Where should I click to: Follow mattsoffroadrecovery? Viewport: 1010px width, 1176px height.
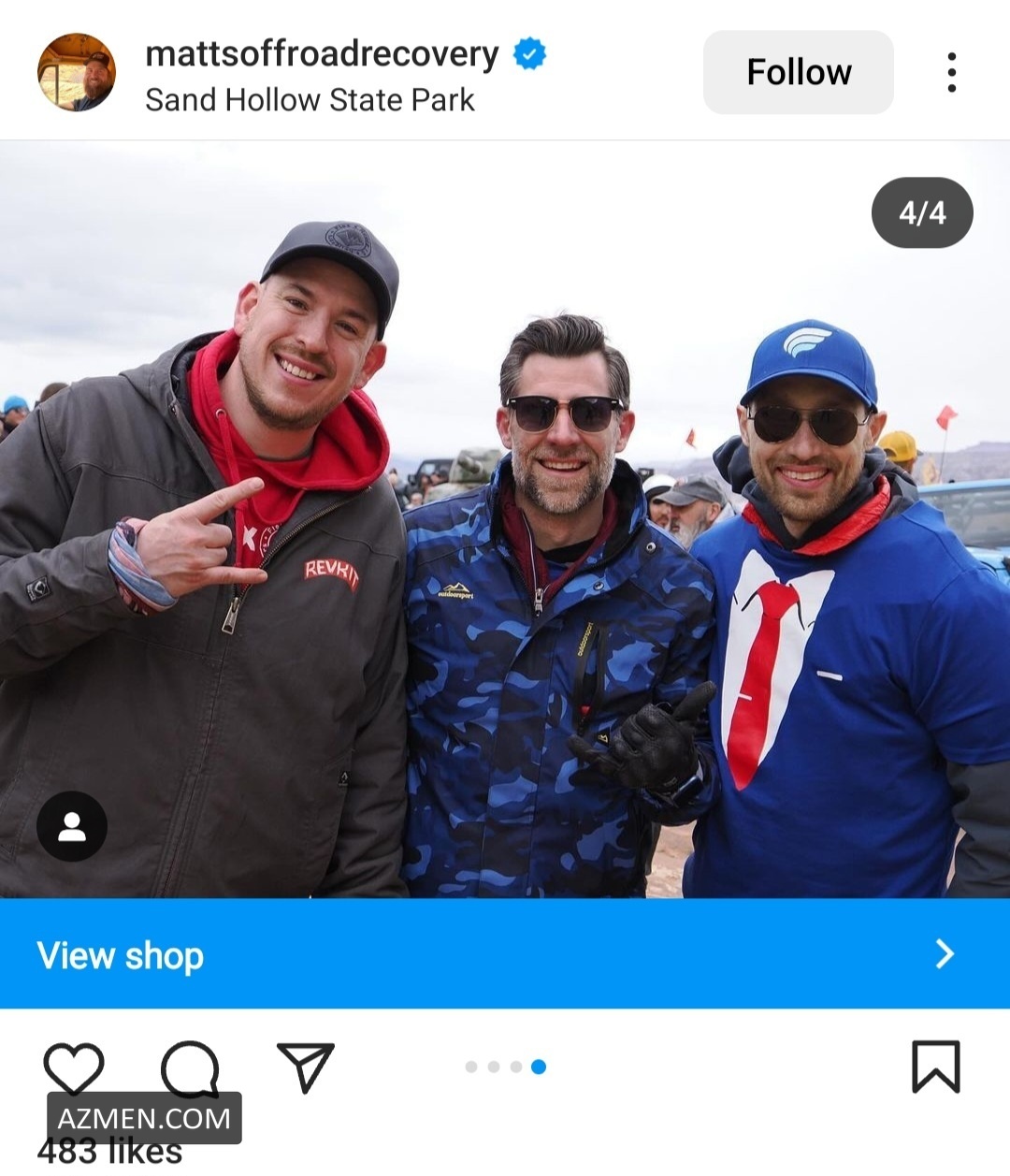pos(798,72)
